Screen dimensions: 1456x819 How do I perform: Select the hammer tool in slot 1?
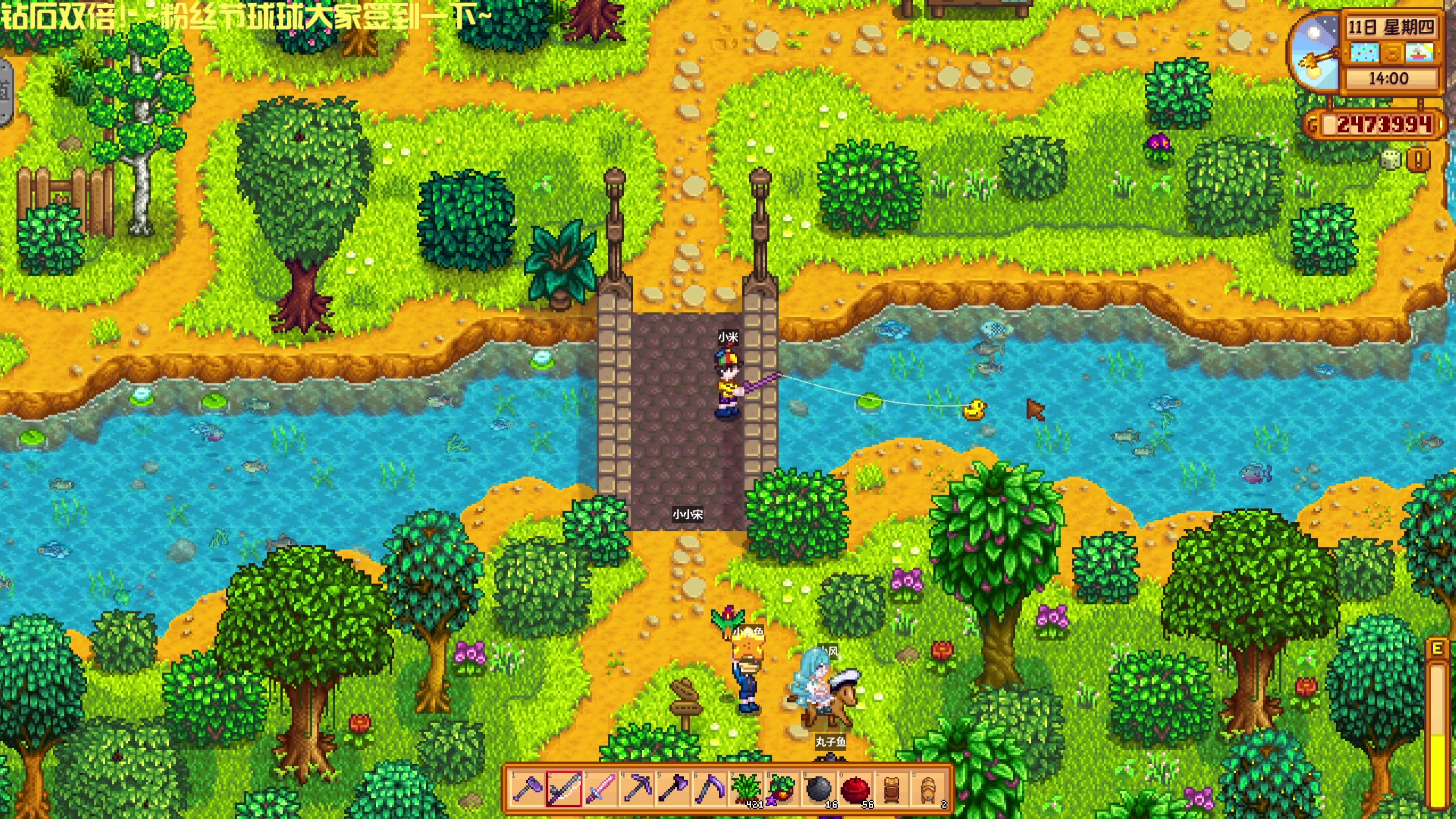527,789
